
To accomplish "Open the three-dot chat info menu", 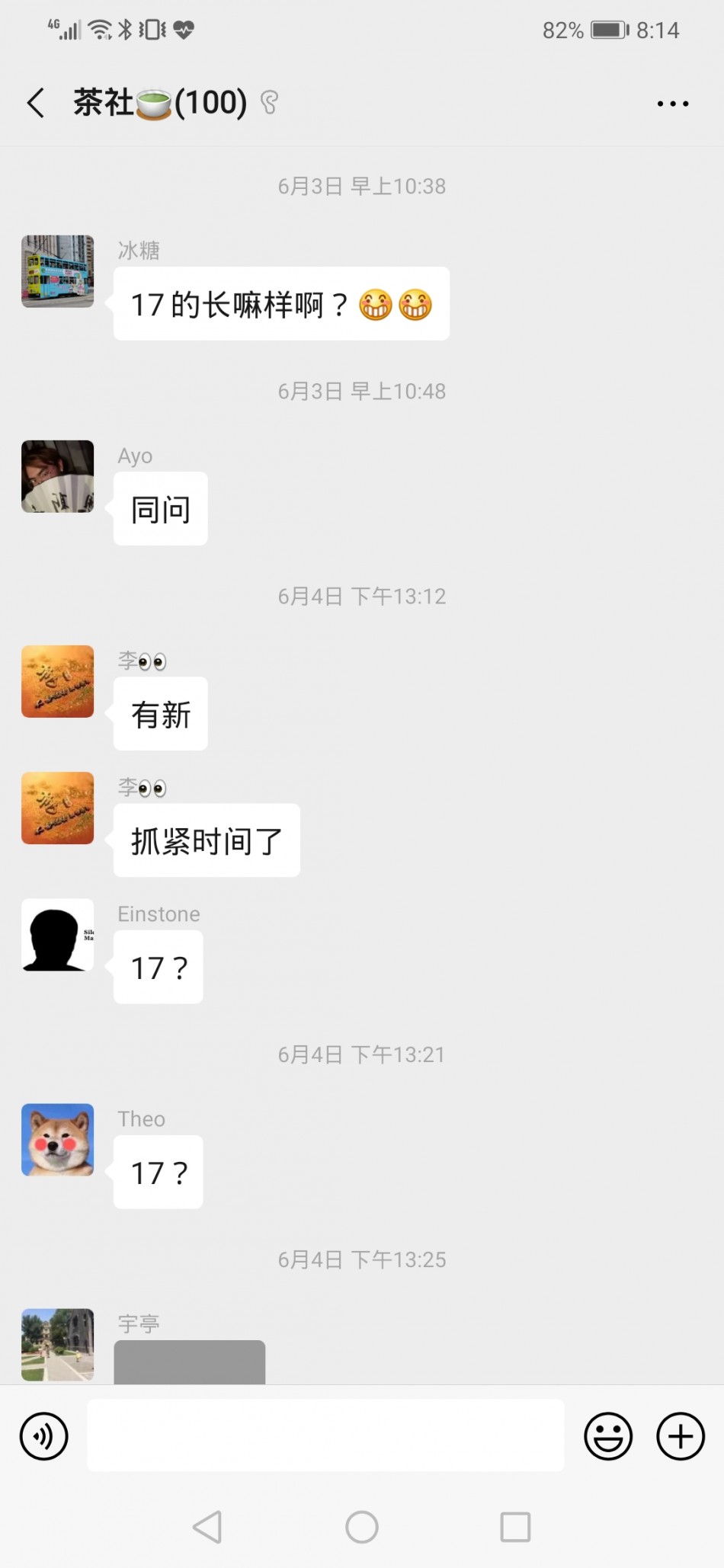I will 673,104.
